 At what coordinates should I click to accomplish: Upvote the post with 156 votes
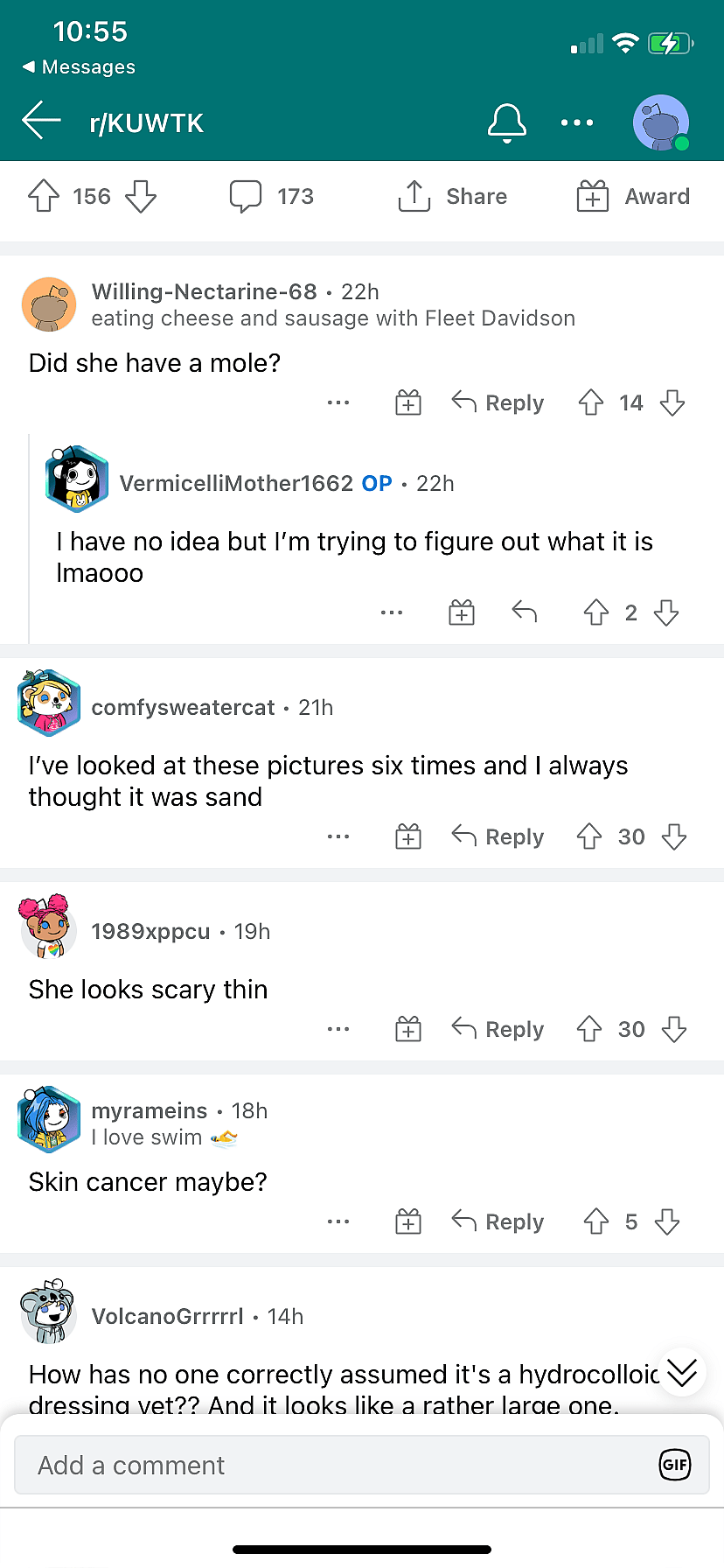pyautogui.click(x=44, y=196)
